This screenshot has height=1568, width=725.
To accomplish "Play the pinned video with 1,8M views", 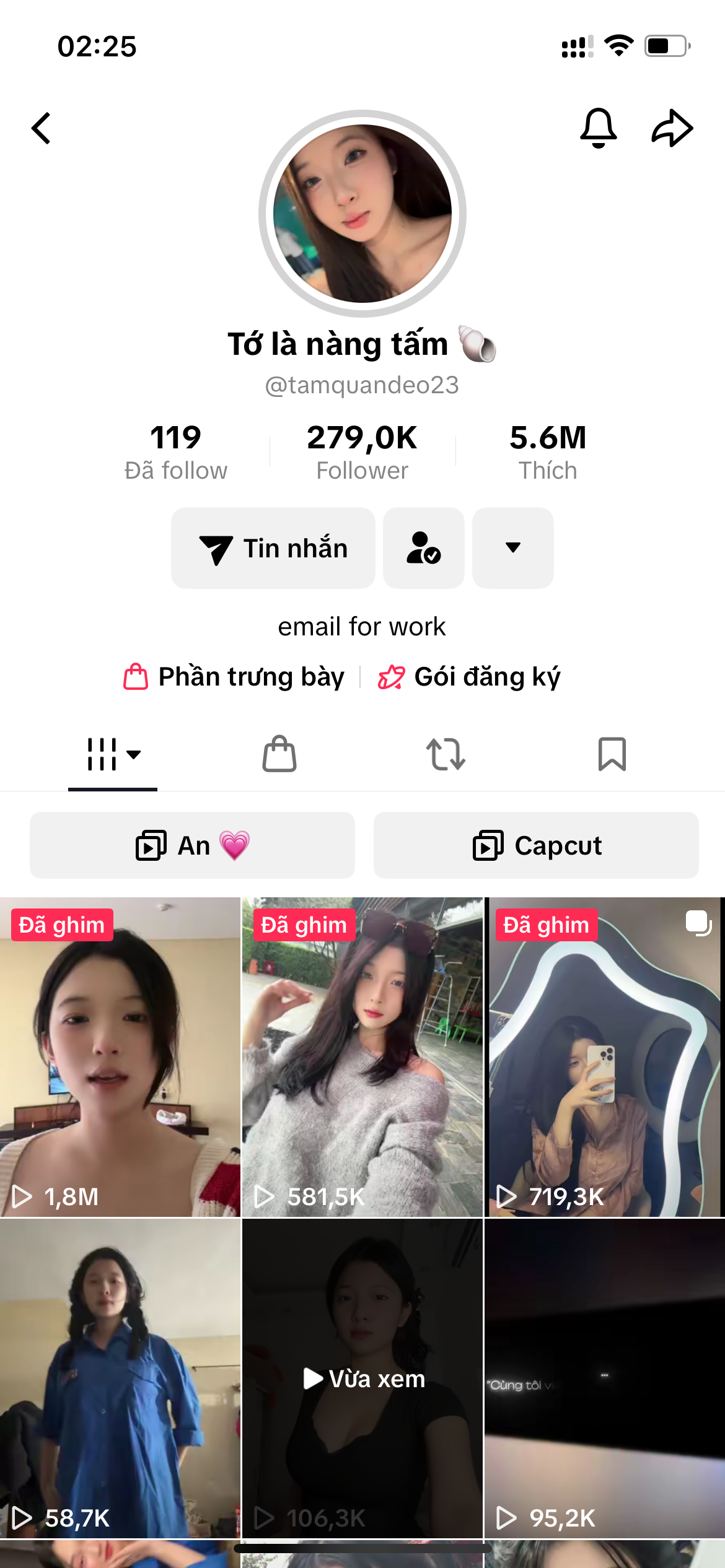I will [x=120, y=1056].
